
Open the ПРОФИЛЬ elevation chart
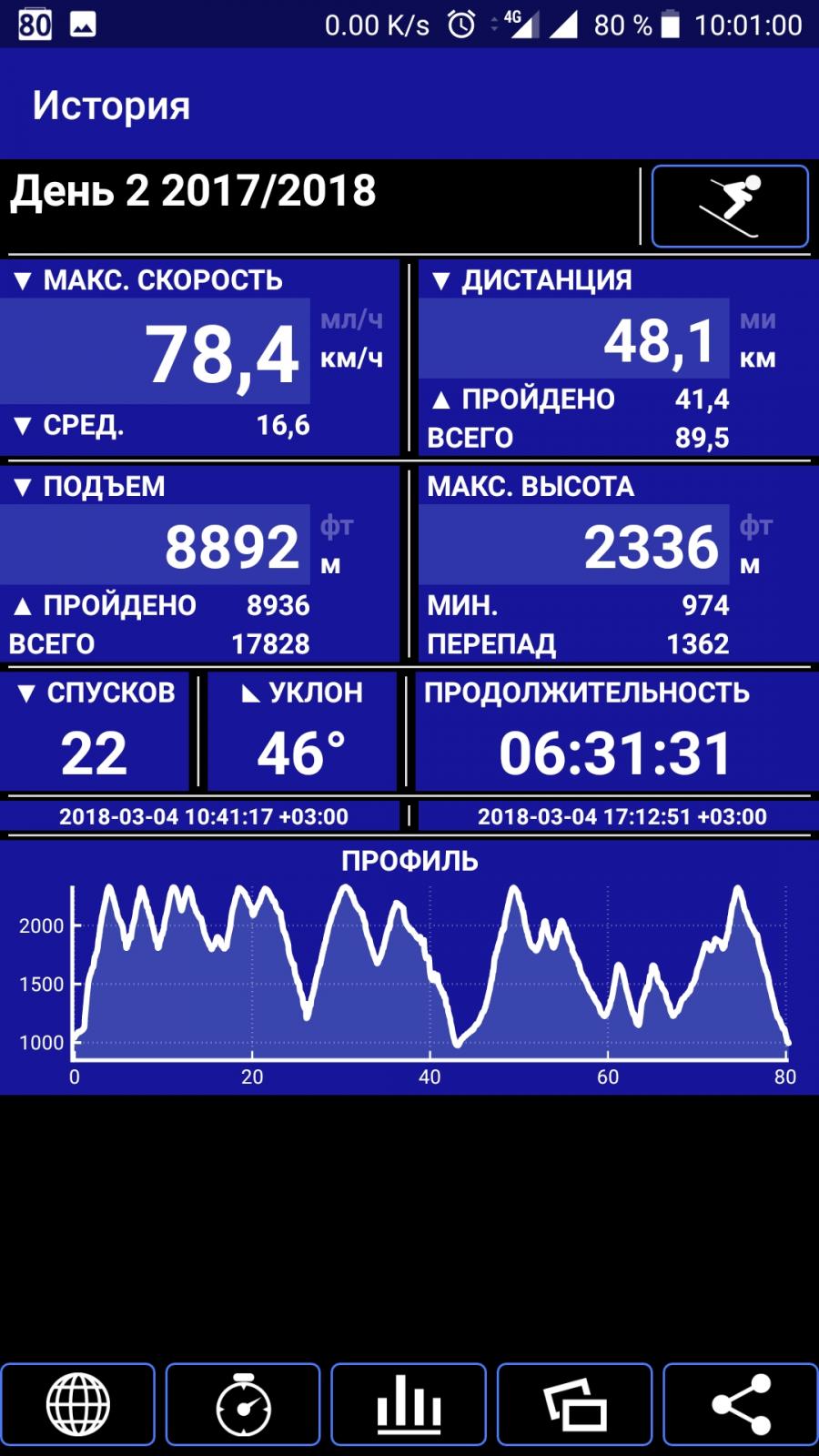pyautogui.click(x=409, y=966)
